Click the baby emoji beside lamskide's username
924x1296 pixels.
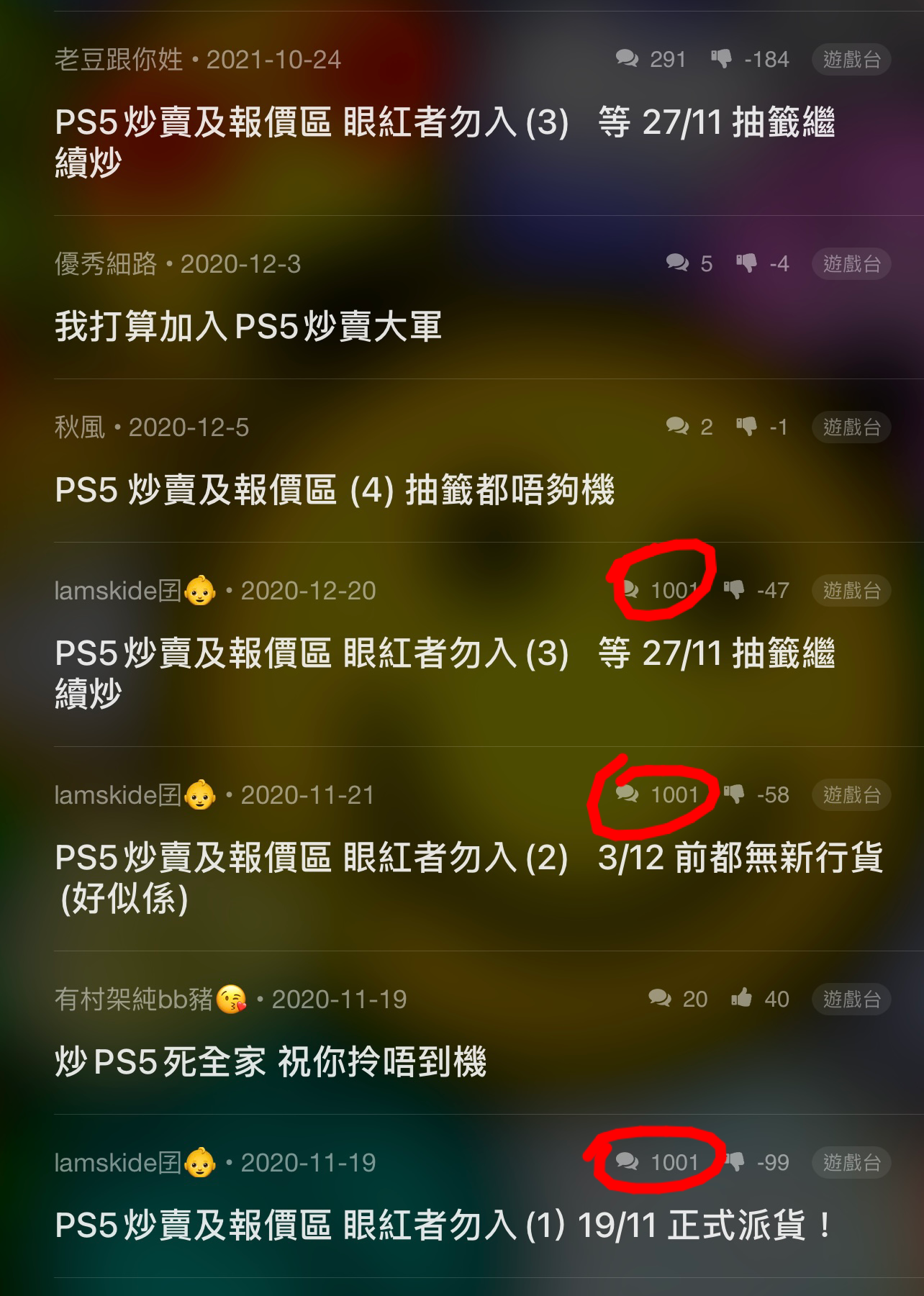coord(201,590)
